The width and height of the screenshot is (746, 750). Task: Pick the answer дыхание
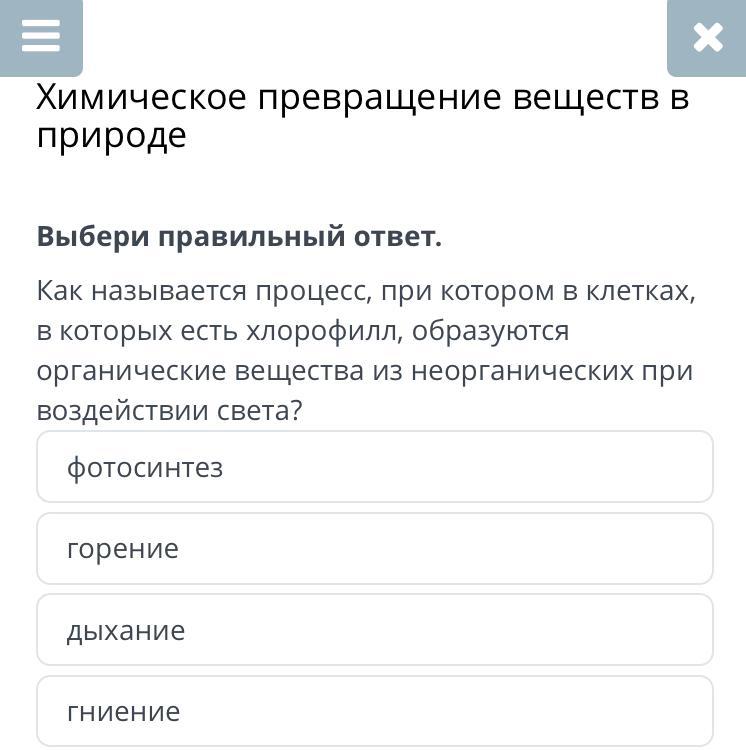tap(375, 630)
